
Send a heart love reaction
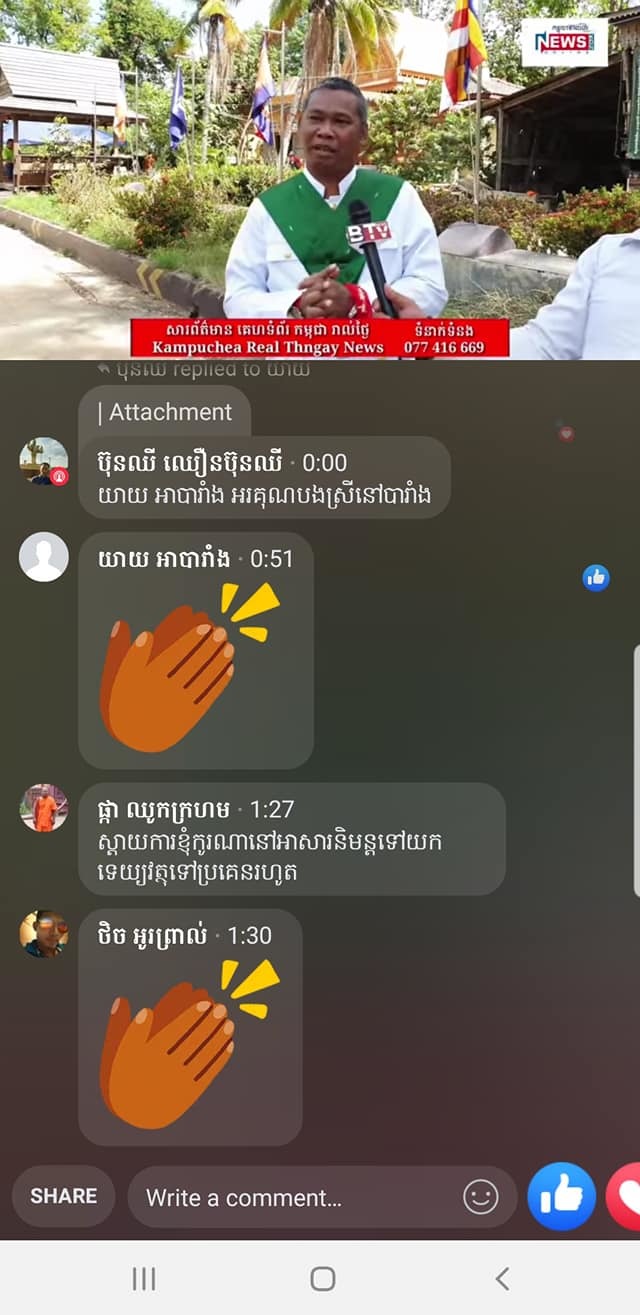click(x=625, y=1196)
